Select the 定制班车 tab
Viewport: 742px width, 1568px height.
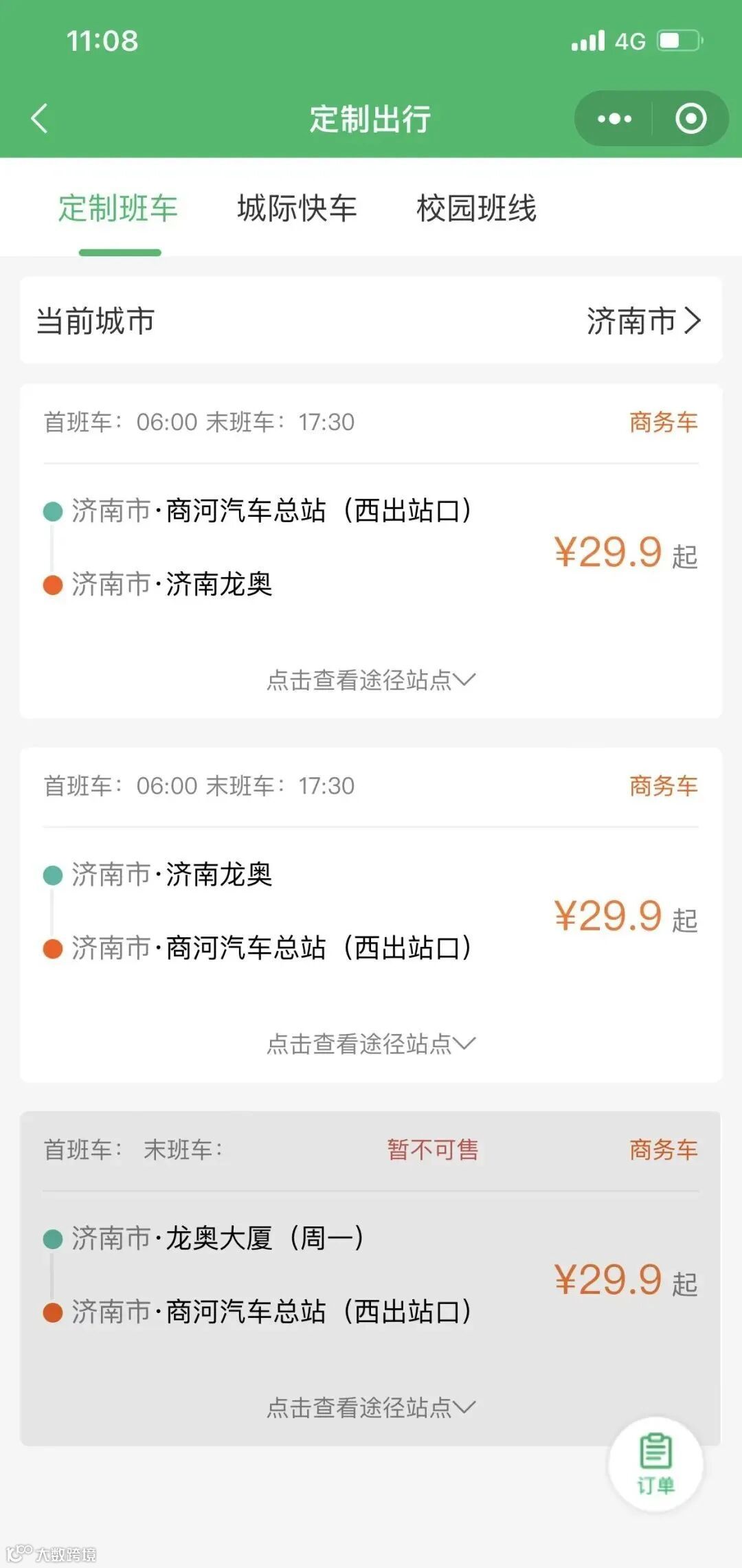[118, 208]
